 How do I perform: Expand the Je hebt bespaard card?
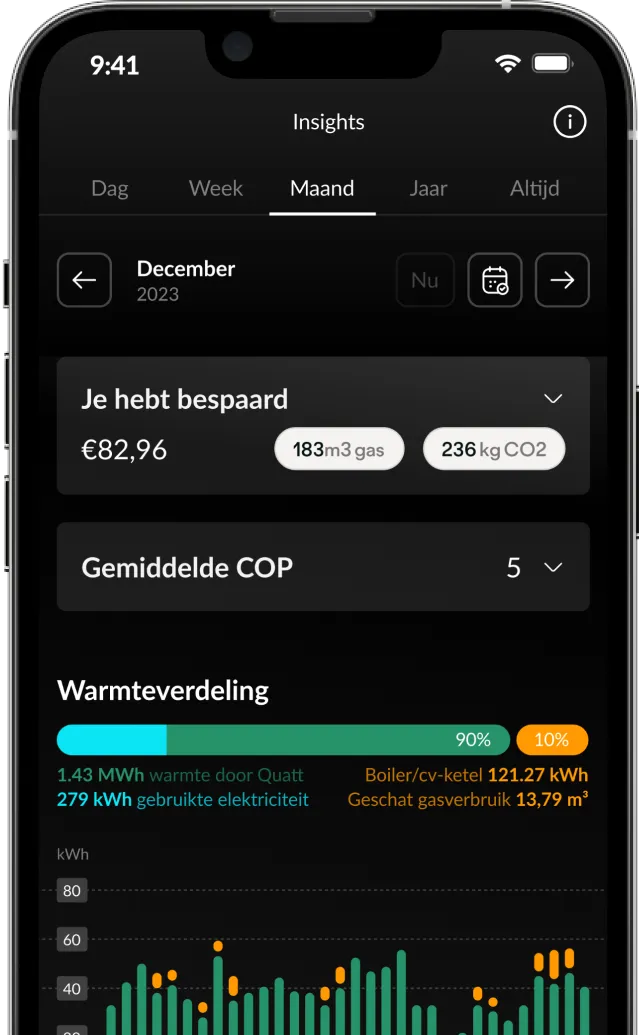click(553, 399)
